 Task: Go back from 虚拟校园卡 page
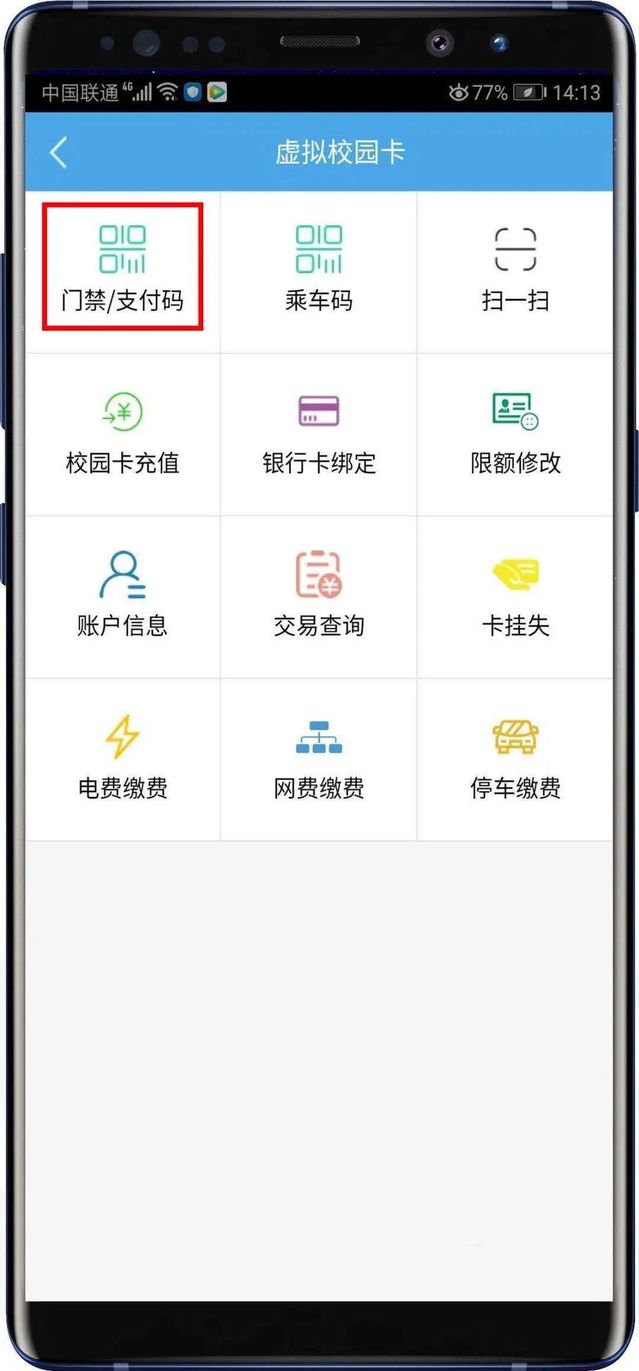(x=58, y=153)
